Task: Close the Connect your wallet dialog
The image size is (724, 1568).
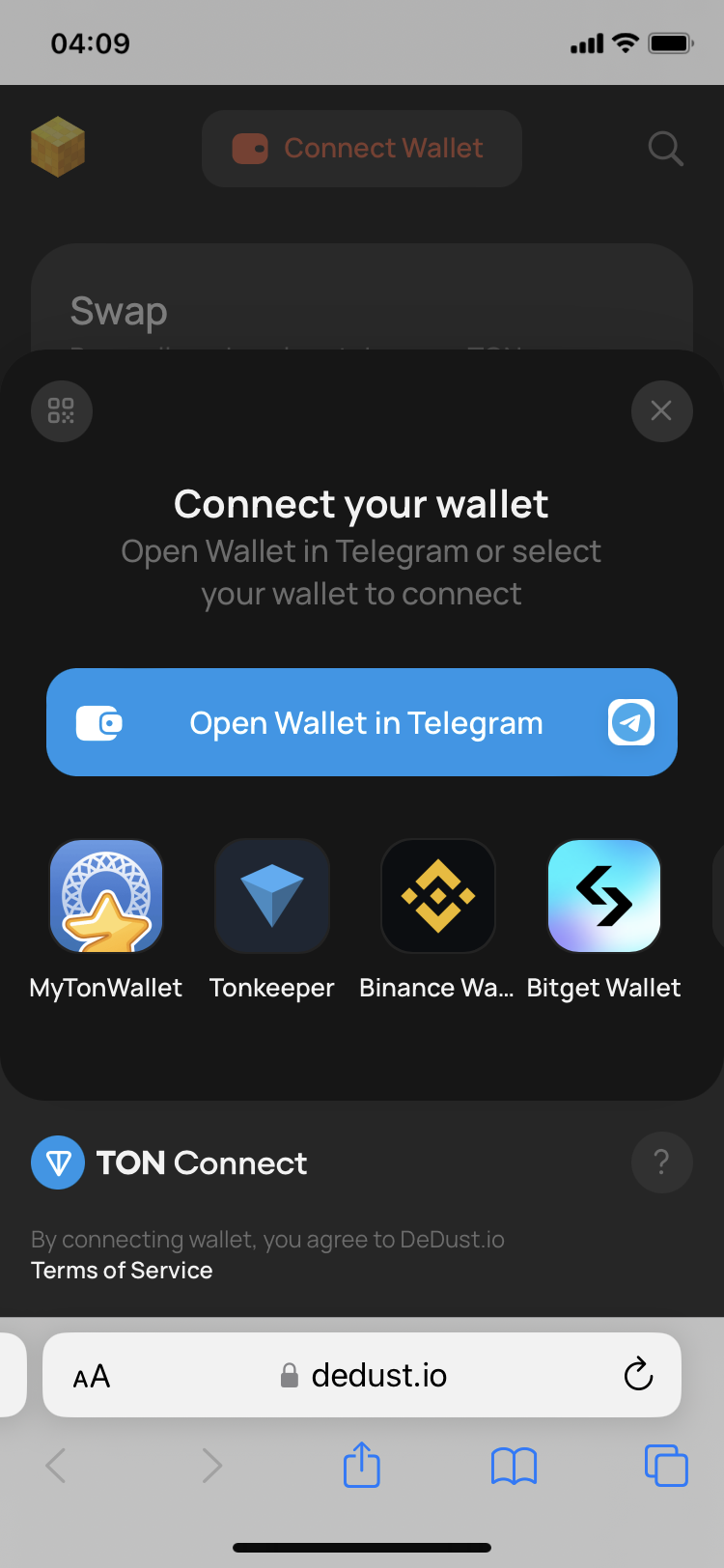Action: point(661,411)
